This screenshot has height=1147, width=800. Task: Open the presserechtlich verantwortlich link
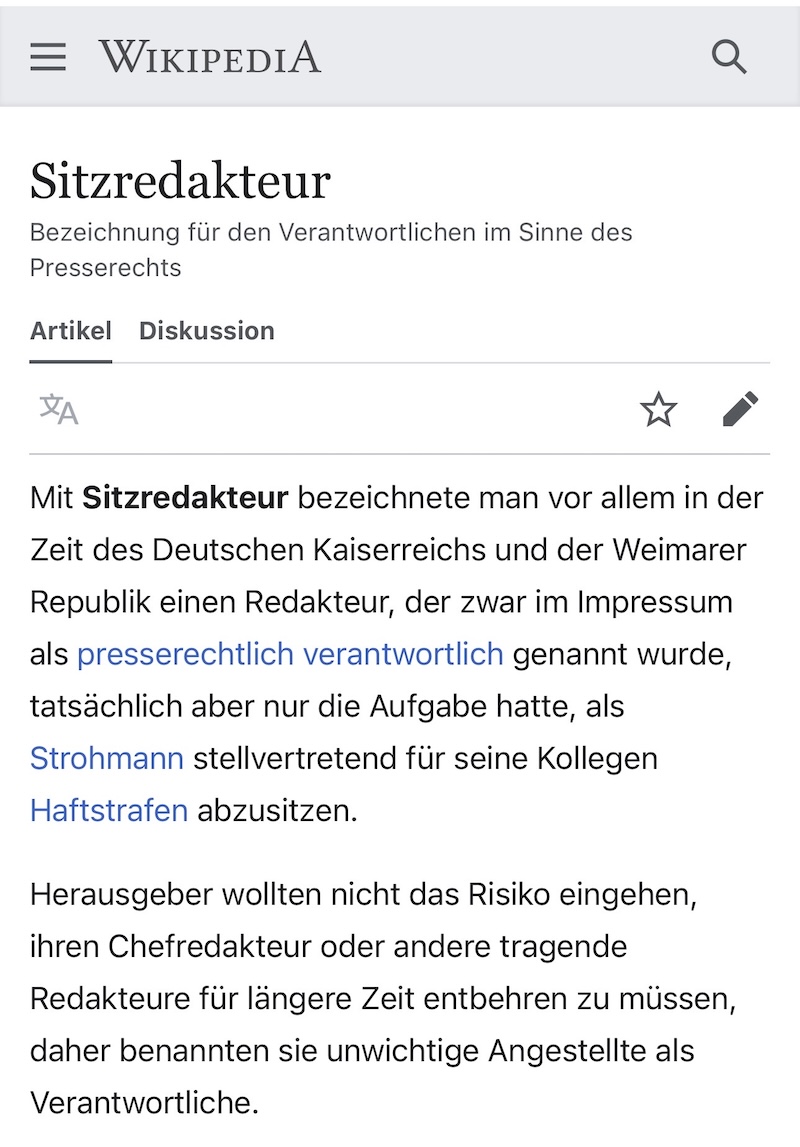pos(290,654)
